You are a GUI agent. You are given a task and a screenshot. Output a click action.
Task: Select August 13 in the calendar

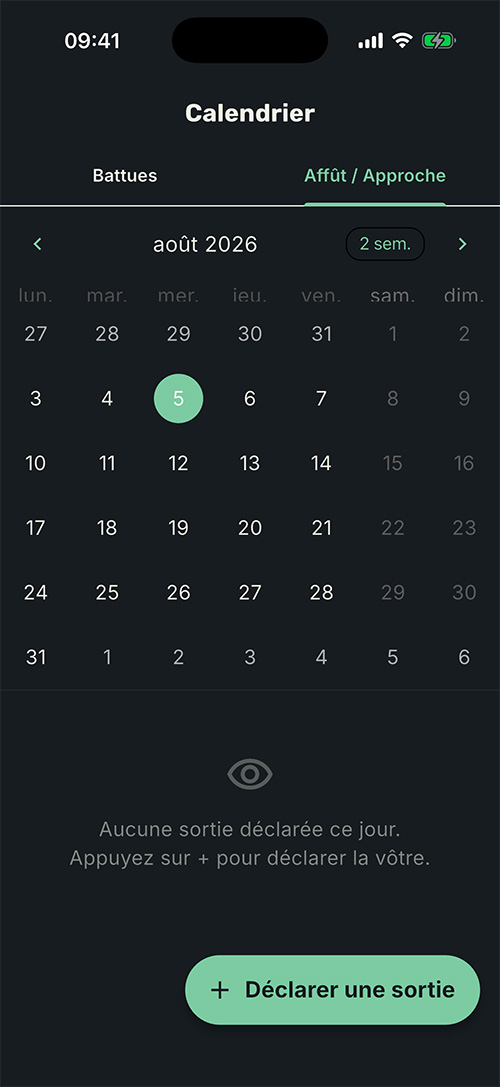pyautogui.click(x=250, y=463)
